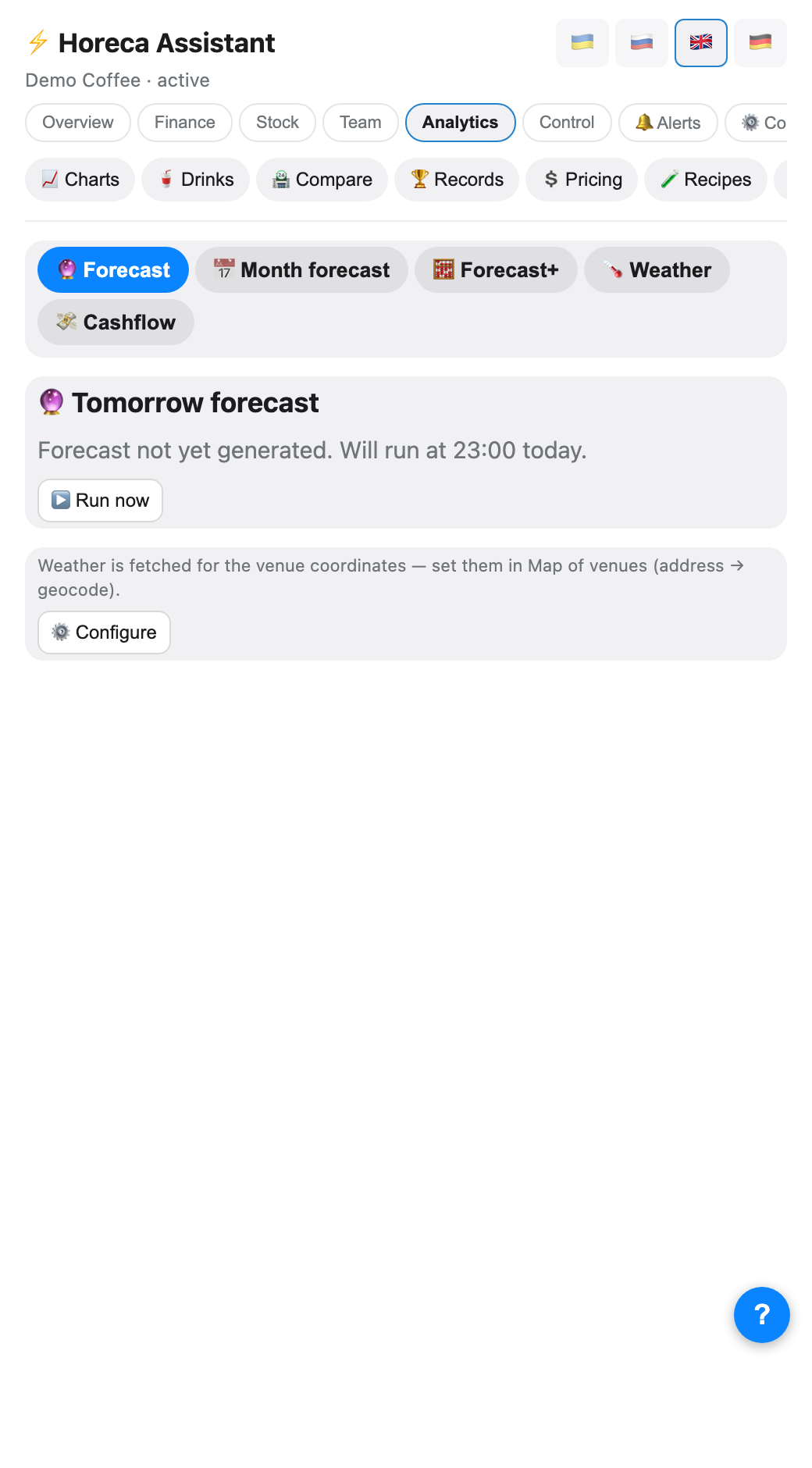812x1468 pixels.
Task: Run the forecast now
Action: [x=100, y=501]
